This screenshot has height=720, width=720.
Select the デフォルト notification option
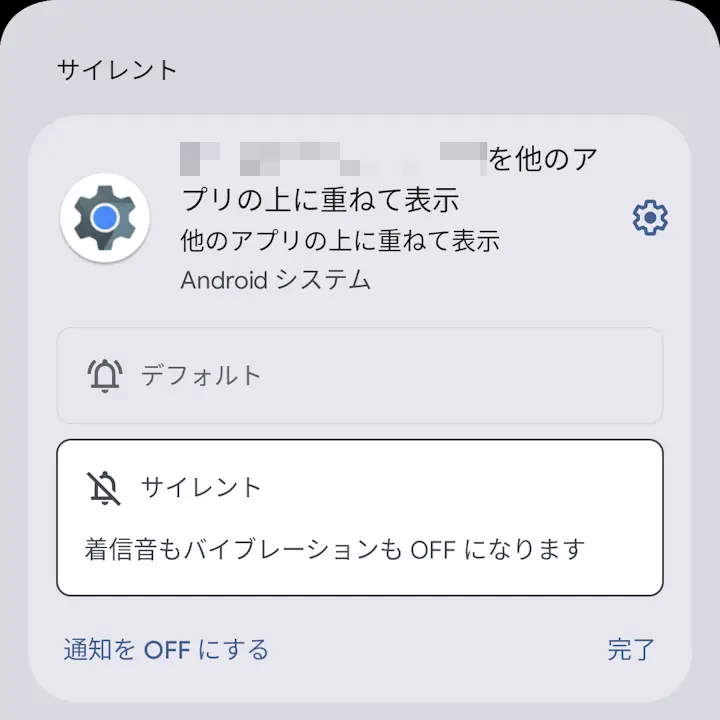click(360, 376)
